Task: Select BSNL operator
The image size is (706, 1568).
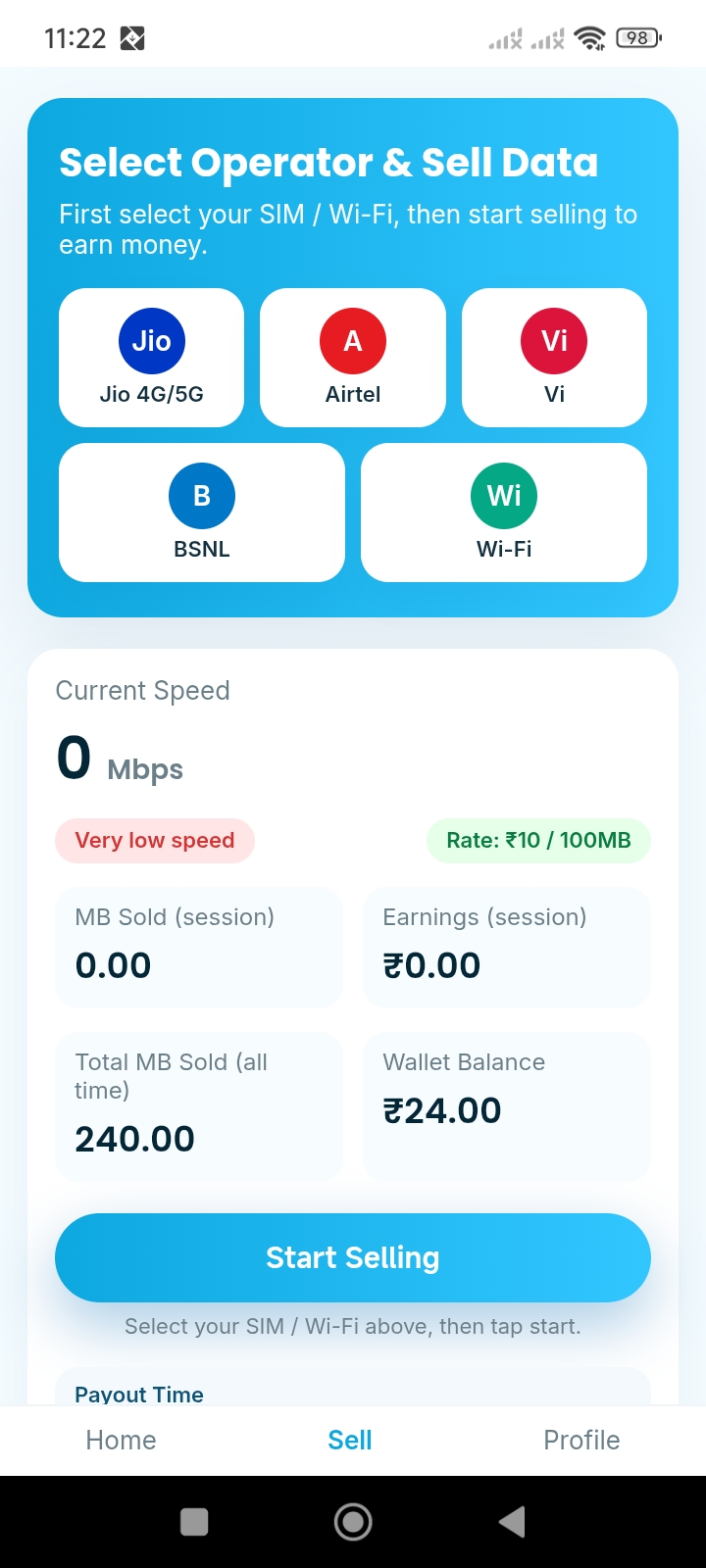Action: (202, 513)
